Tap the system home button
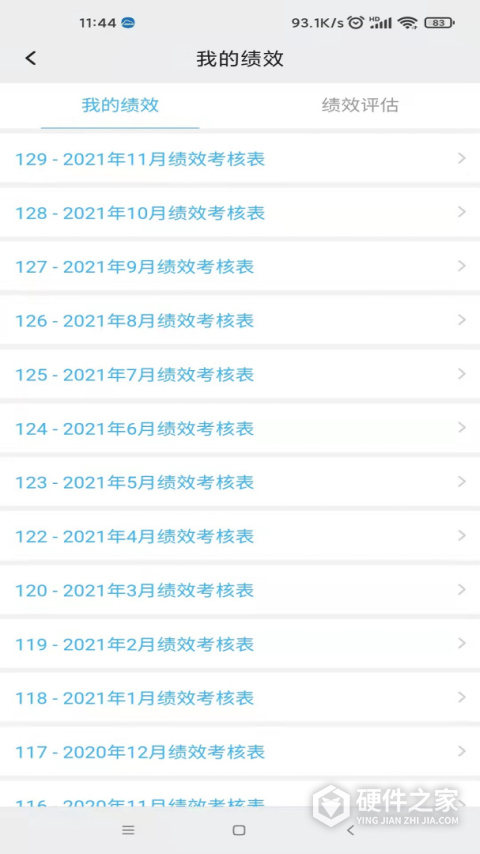This screenshot has width=480, height=854. click(x=239, y=830)
